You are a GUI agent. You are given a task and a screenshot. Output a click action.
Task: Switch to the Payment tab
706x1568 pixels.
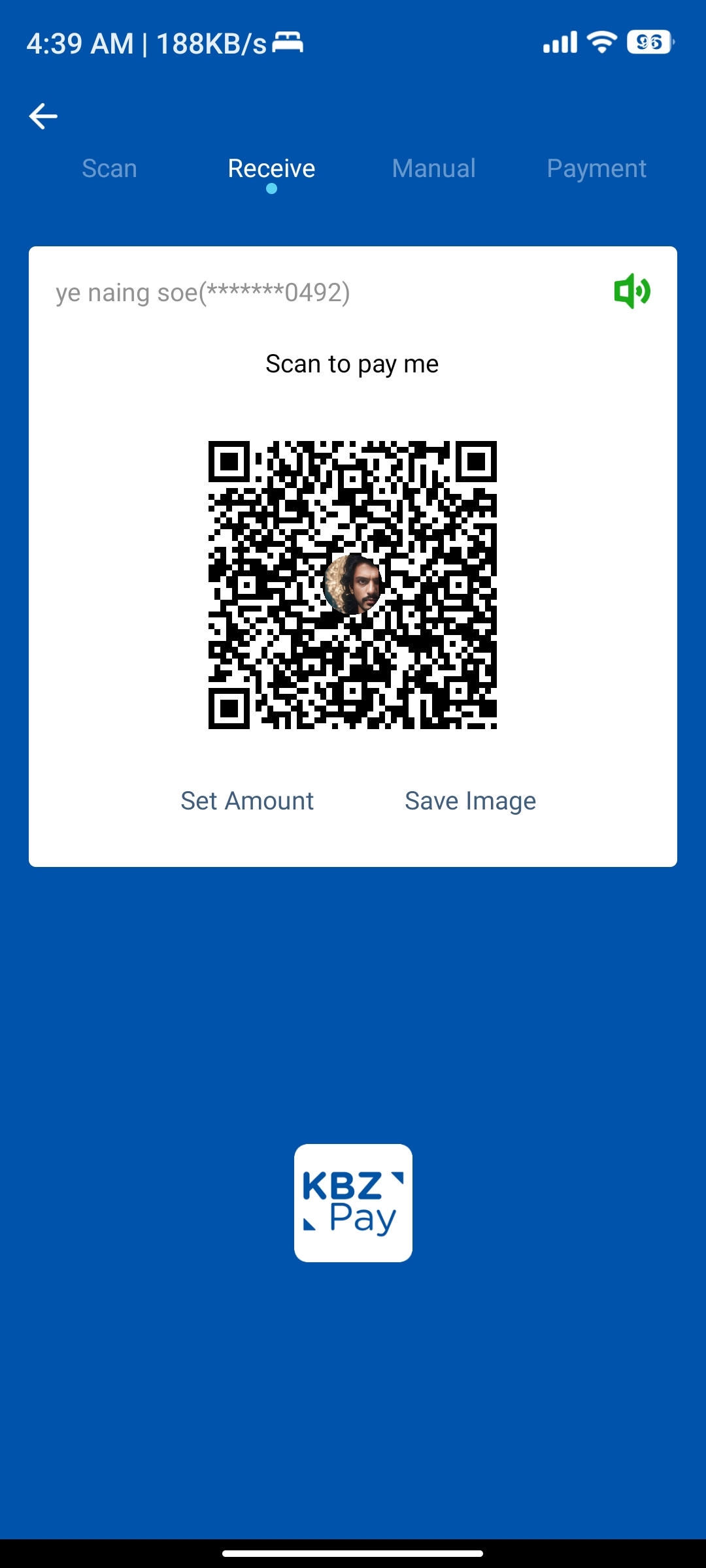coord(596,169)
